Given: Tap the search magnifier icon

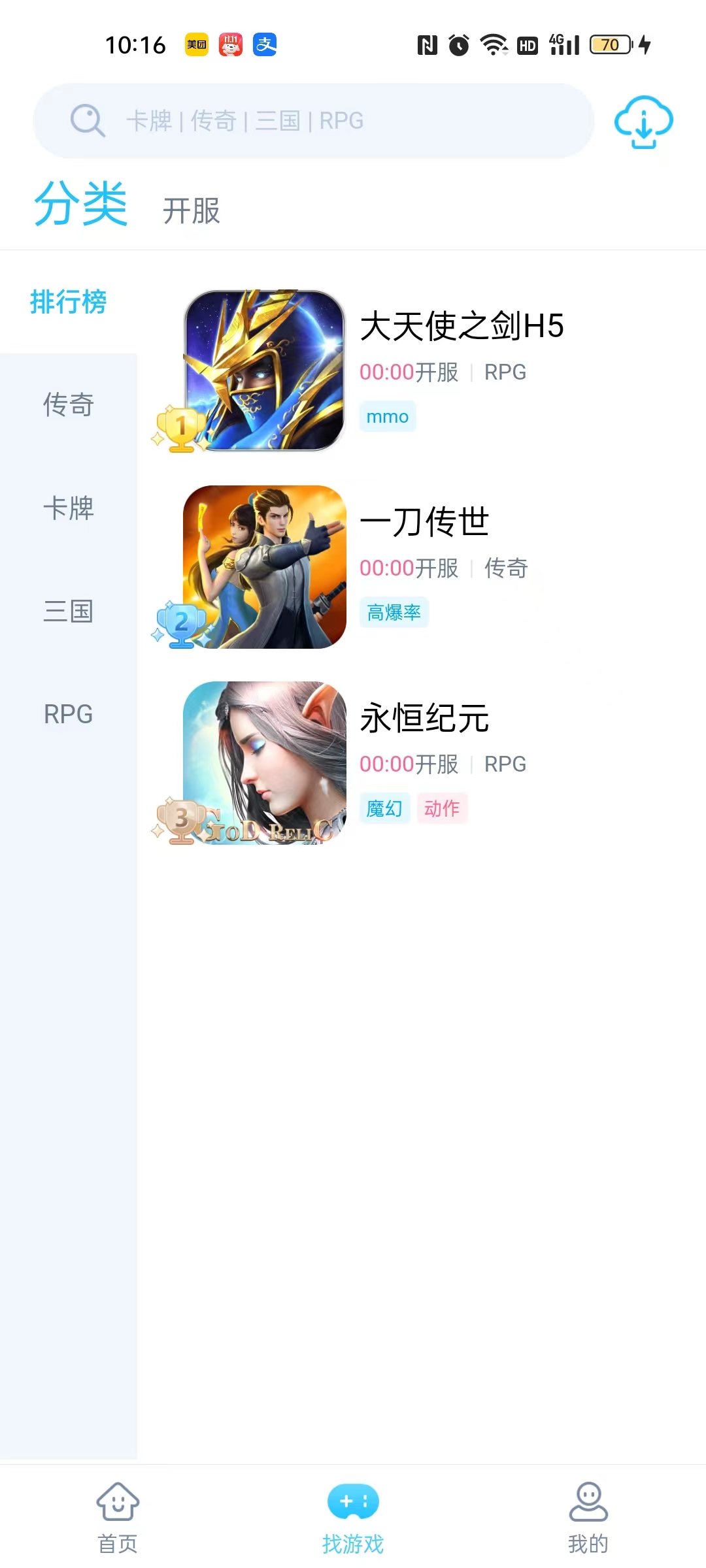Looking at the screenshot, I should pos(87,120).
